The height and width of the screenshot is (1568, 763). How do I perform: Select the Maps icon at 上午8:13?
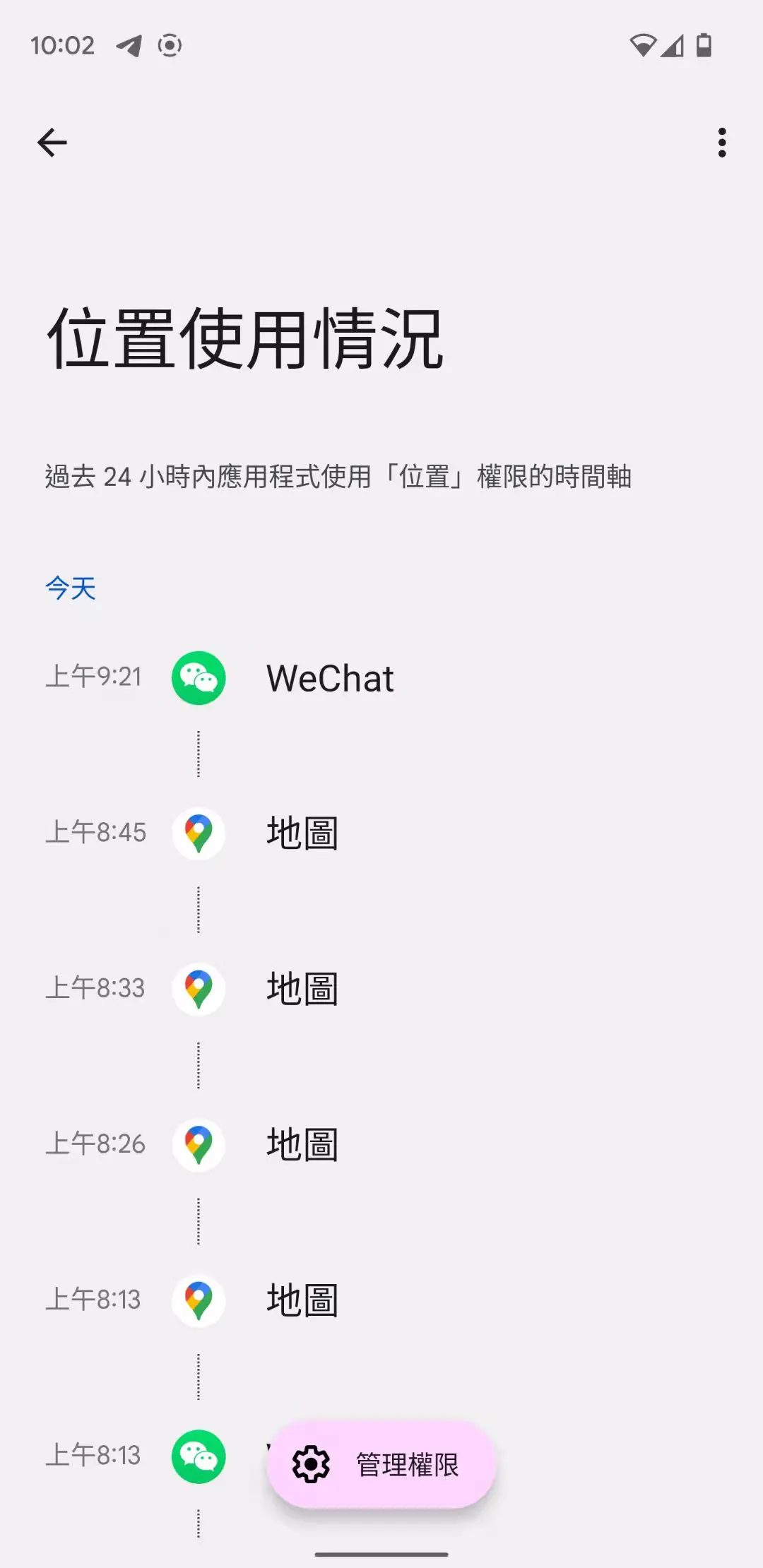tap(199, 1300)
